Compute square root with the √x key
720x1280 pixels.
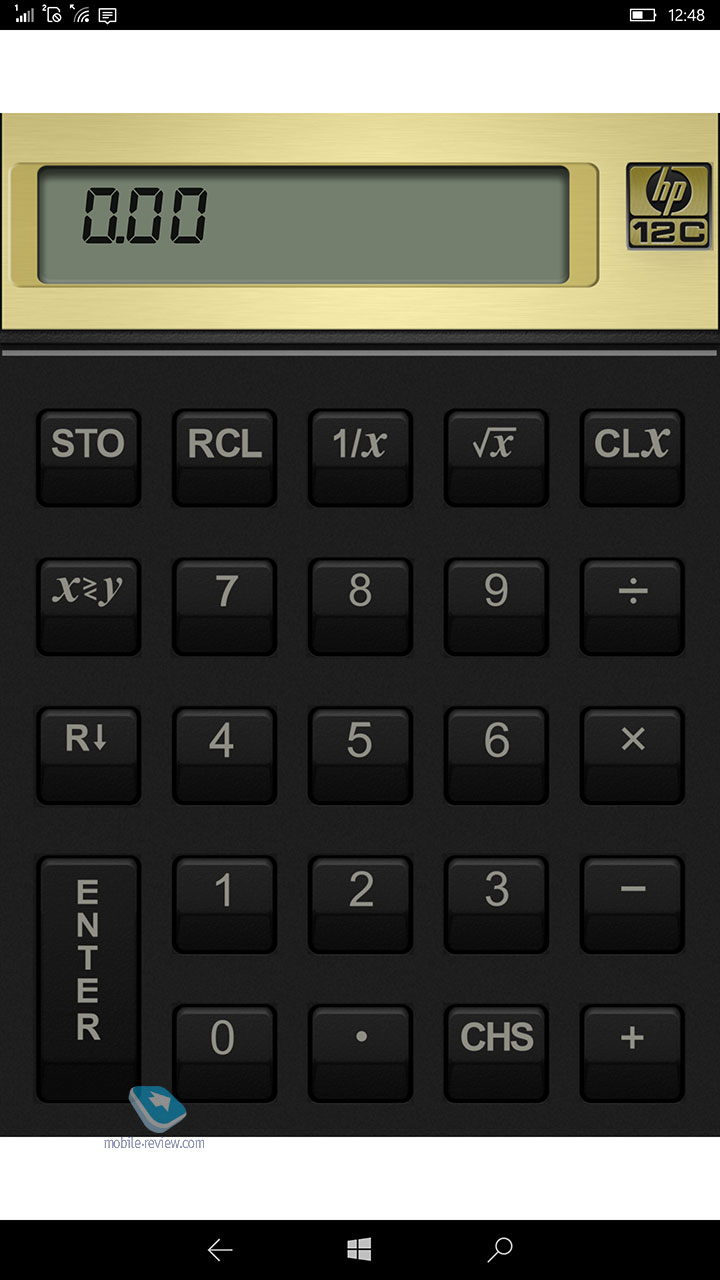pos(496,457)
